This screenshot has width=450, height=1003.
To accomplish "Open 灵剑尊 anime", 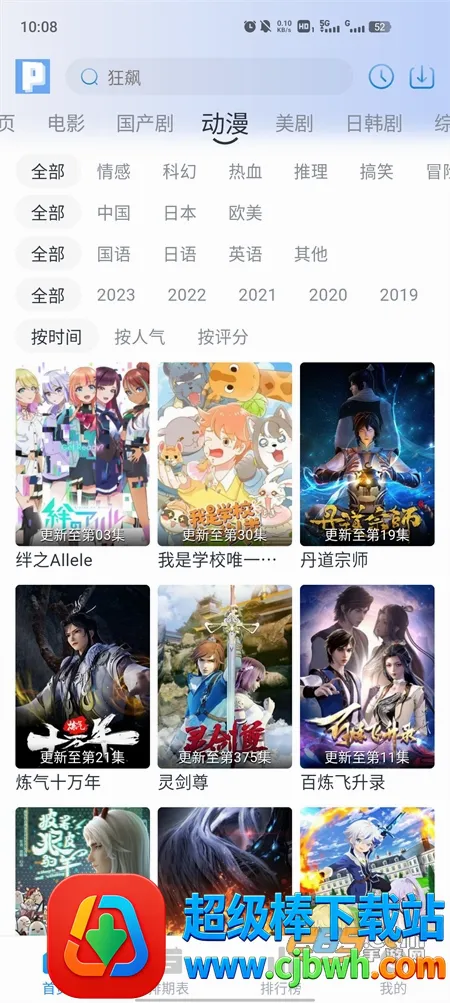I will click(x=225, y=688).
